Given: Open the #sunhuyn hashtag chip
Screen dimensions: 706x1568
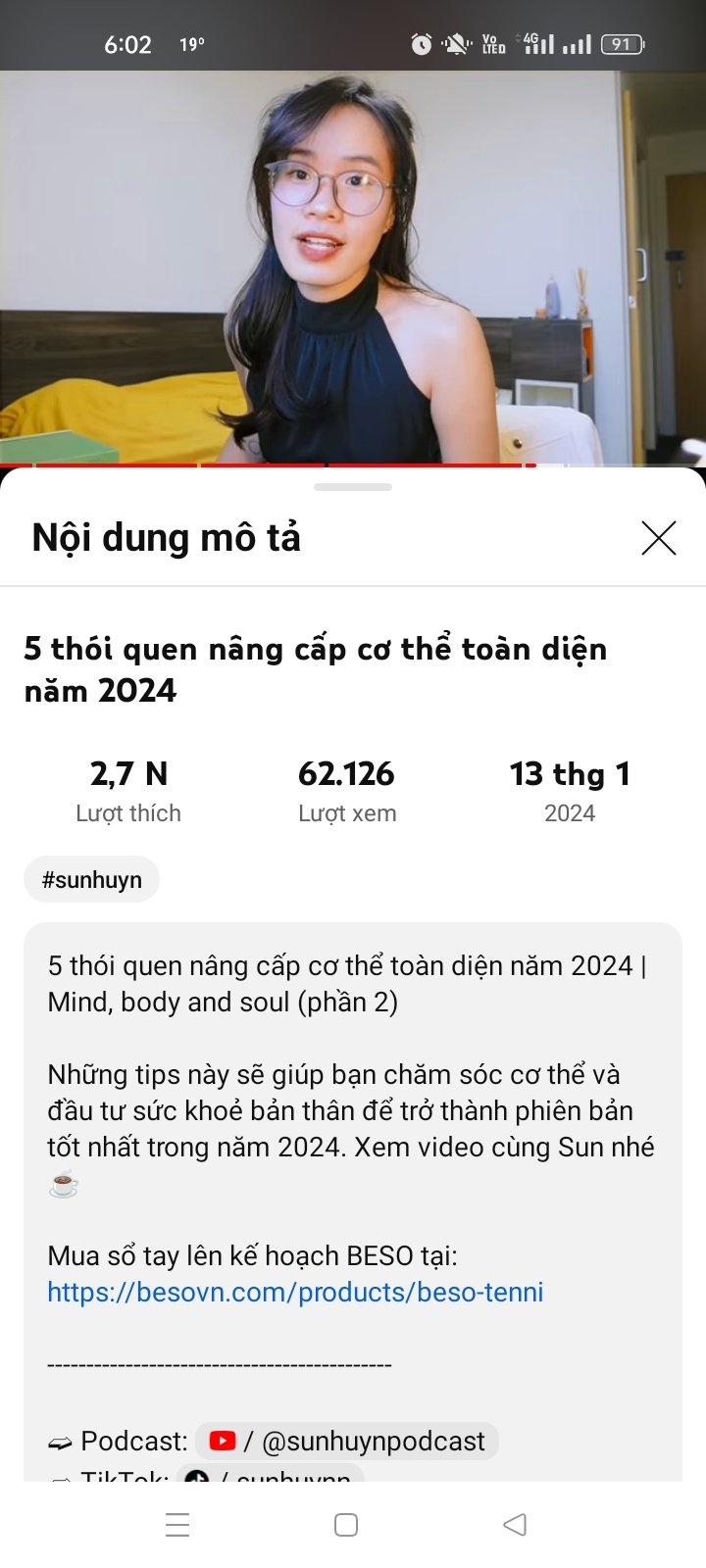Looking at the screenshot, I should click(x=91, y=879).
